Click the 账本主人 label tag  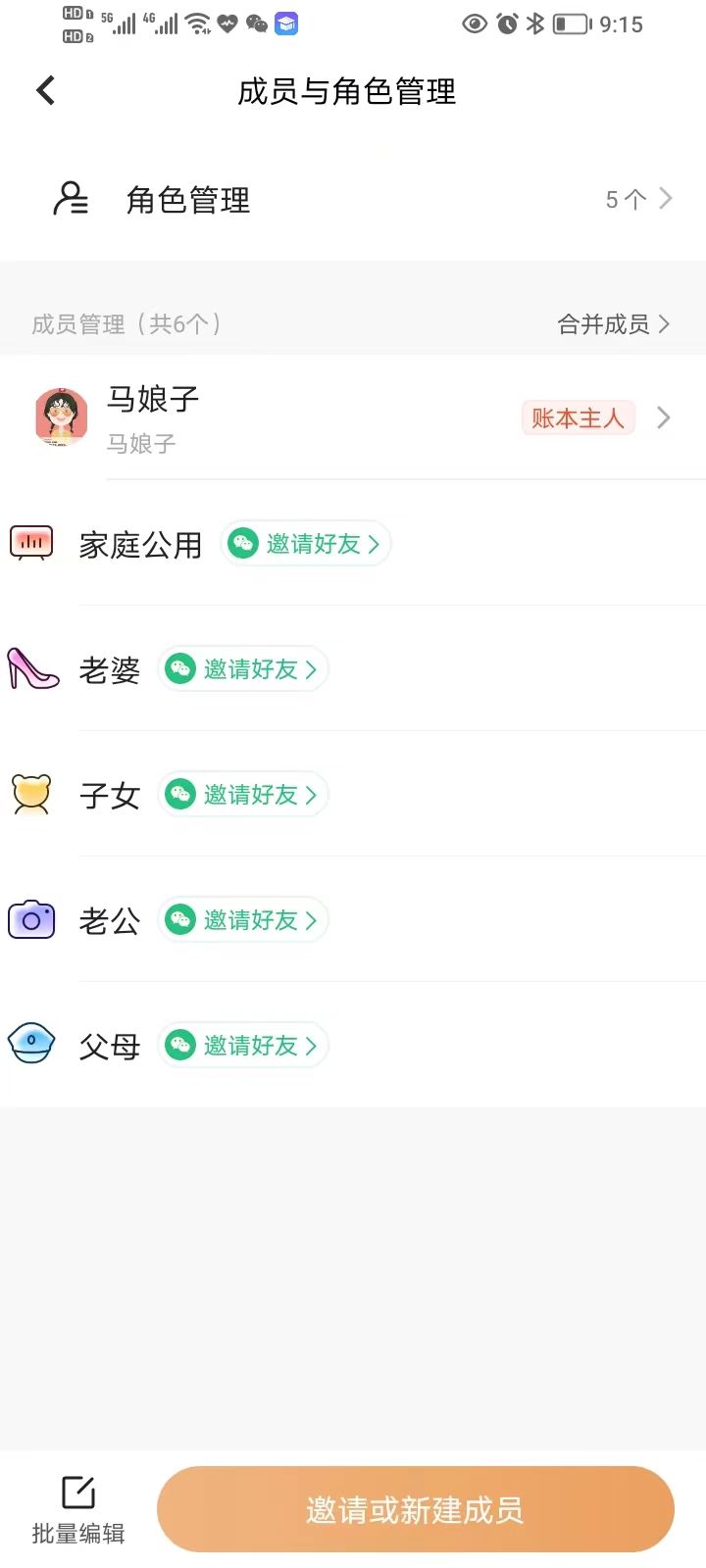(578, 417)
